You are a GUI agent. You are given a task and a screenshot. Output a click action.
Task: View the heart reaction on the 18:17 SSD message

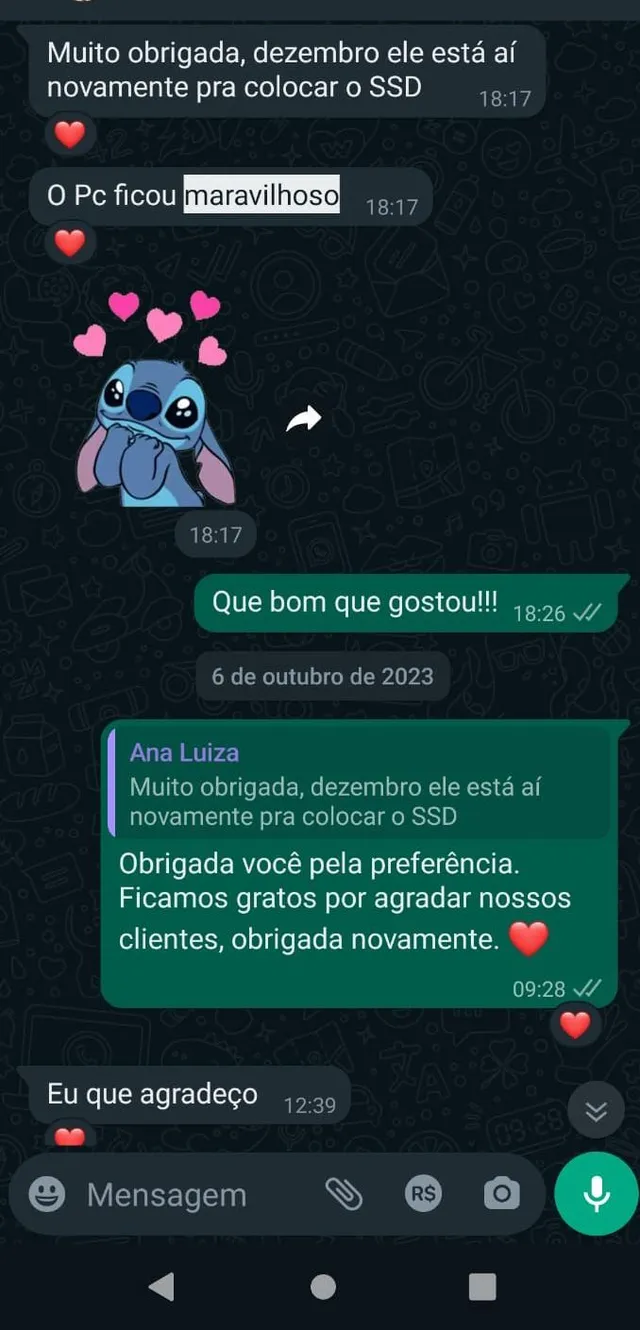point(69,134)
